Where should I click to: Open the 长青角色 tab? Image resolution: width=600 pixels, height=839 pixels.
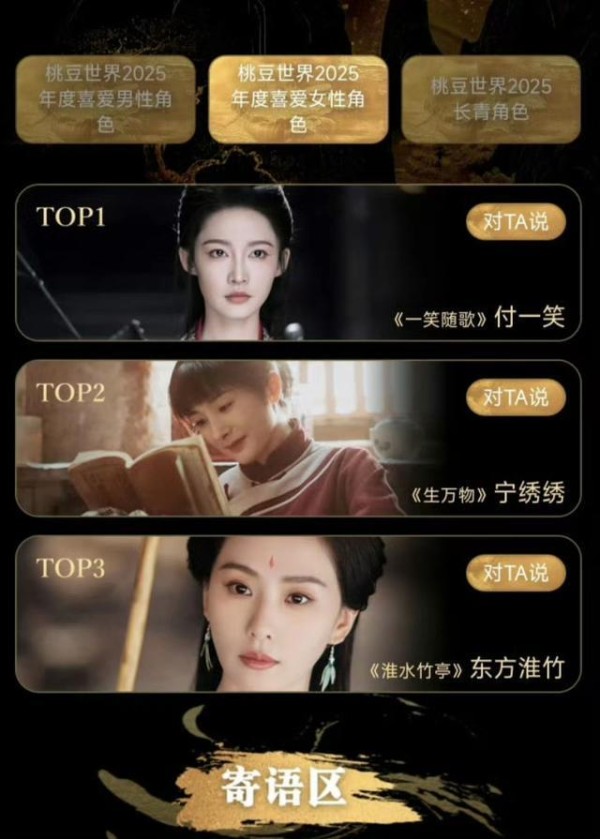click(491, 98)
